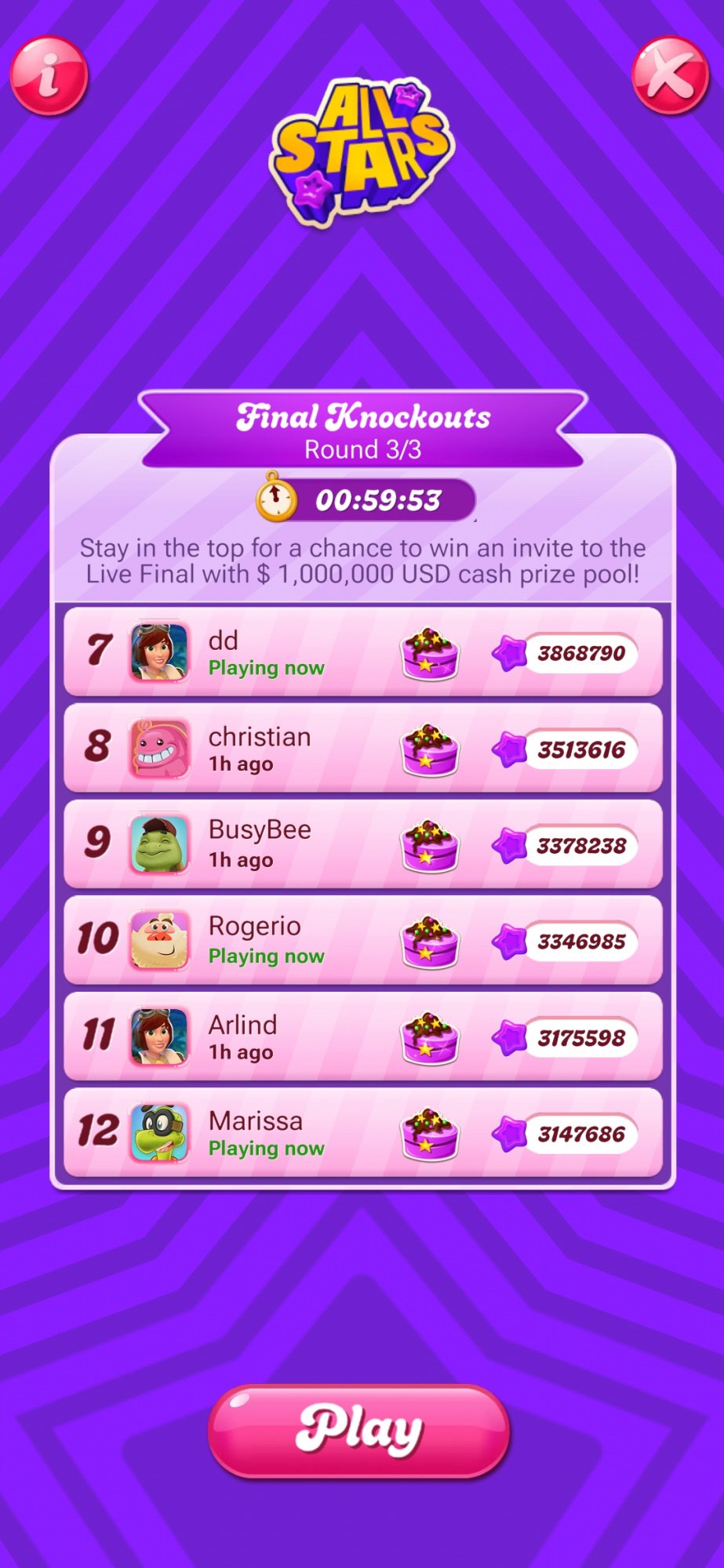The image size is (724, 1568).
Task: Select BusyBee's leaderboard row
Action: click(x=362, y=844)
